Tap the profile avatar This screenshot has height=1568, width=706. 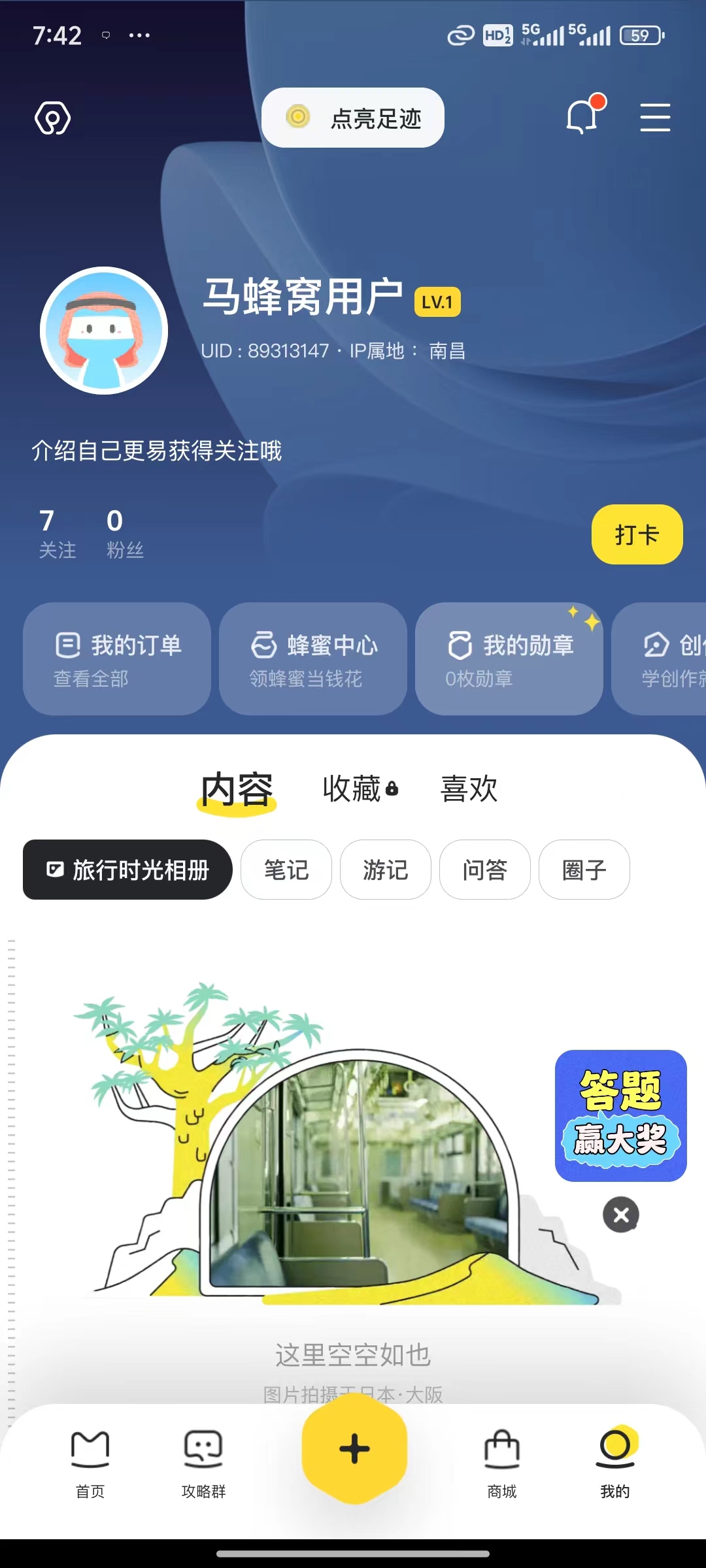(x=104, y=331)
